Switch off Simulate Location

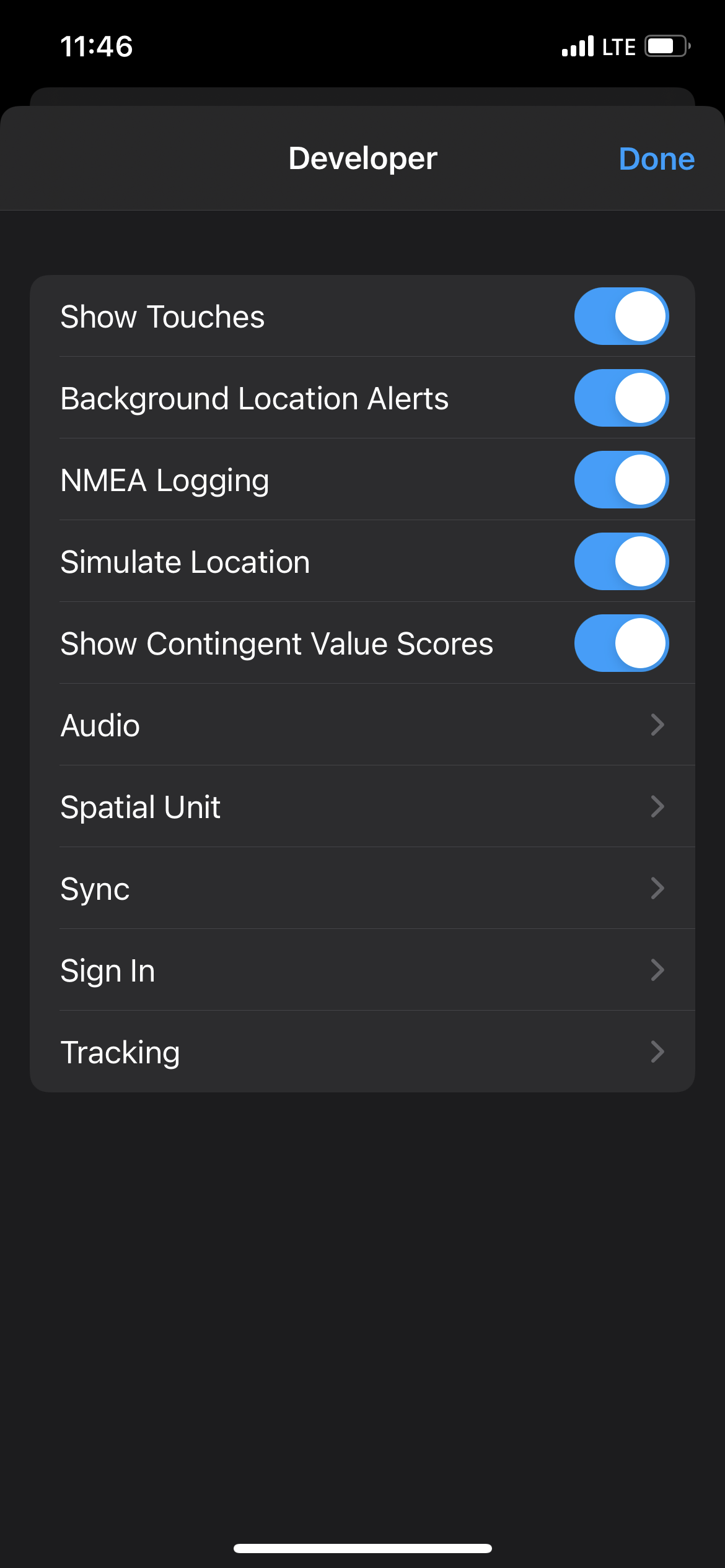621,562
